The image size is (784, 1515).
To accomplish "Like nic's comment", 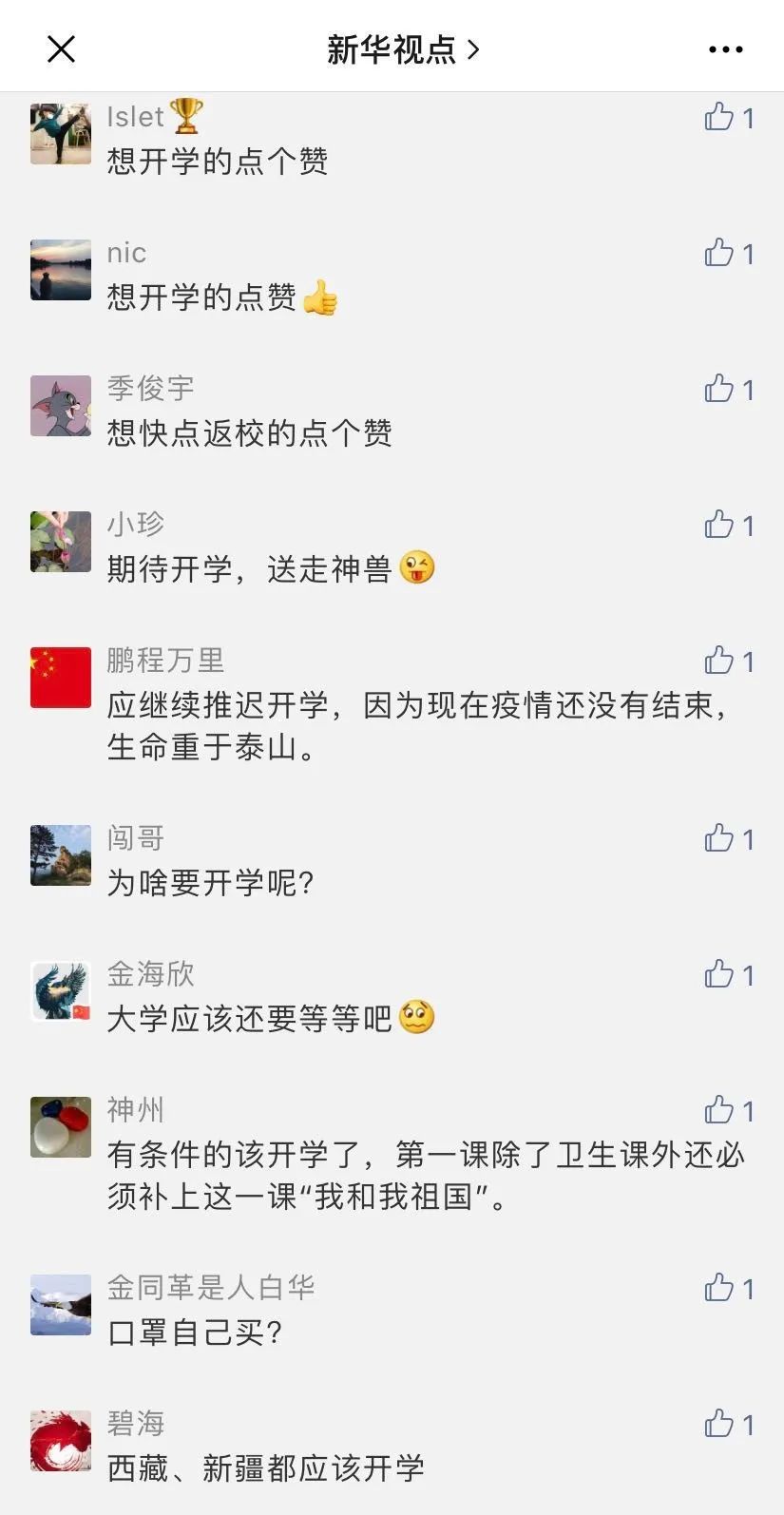I will coord(719,253).
